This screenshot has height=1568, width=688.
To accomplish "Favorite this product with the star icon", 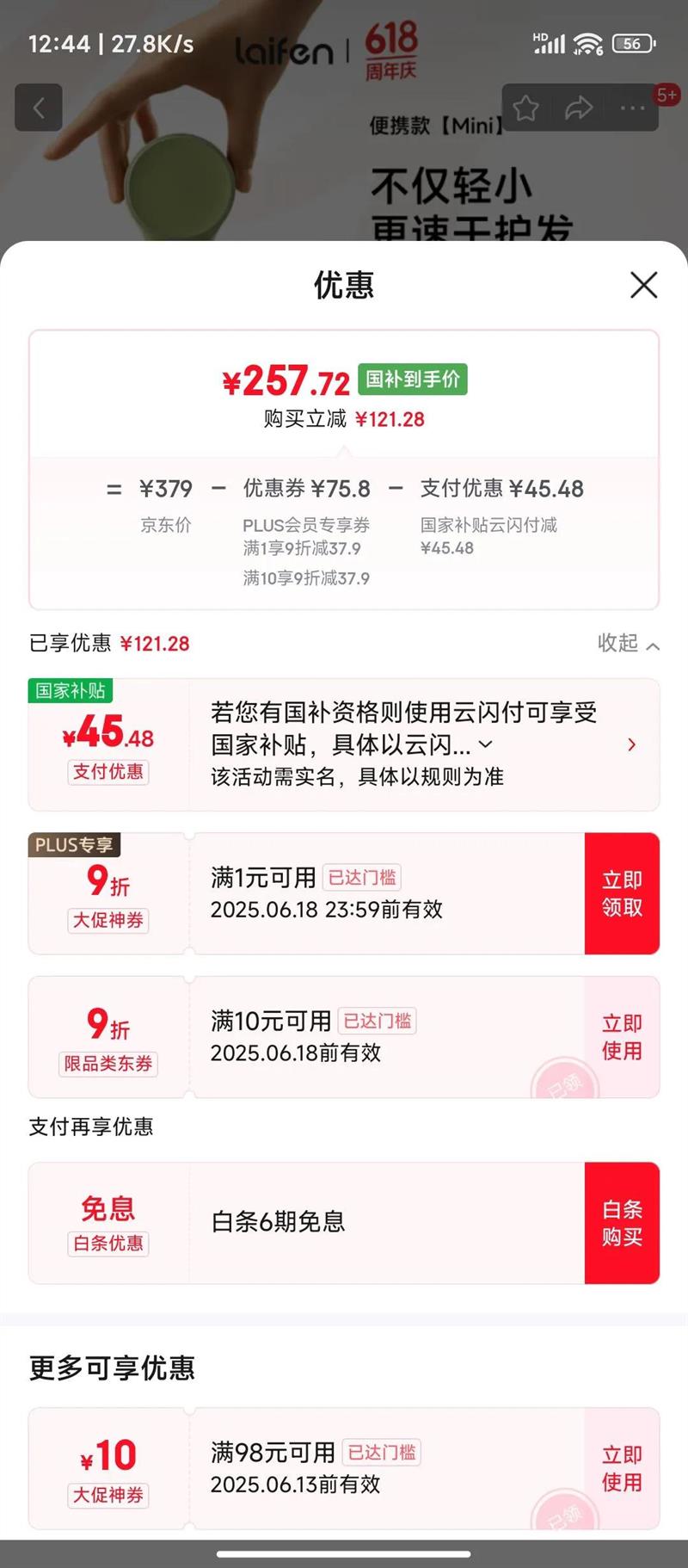I will pos(525,108).
